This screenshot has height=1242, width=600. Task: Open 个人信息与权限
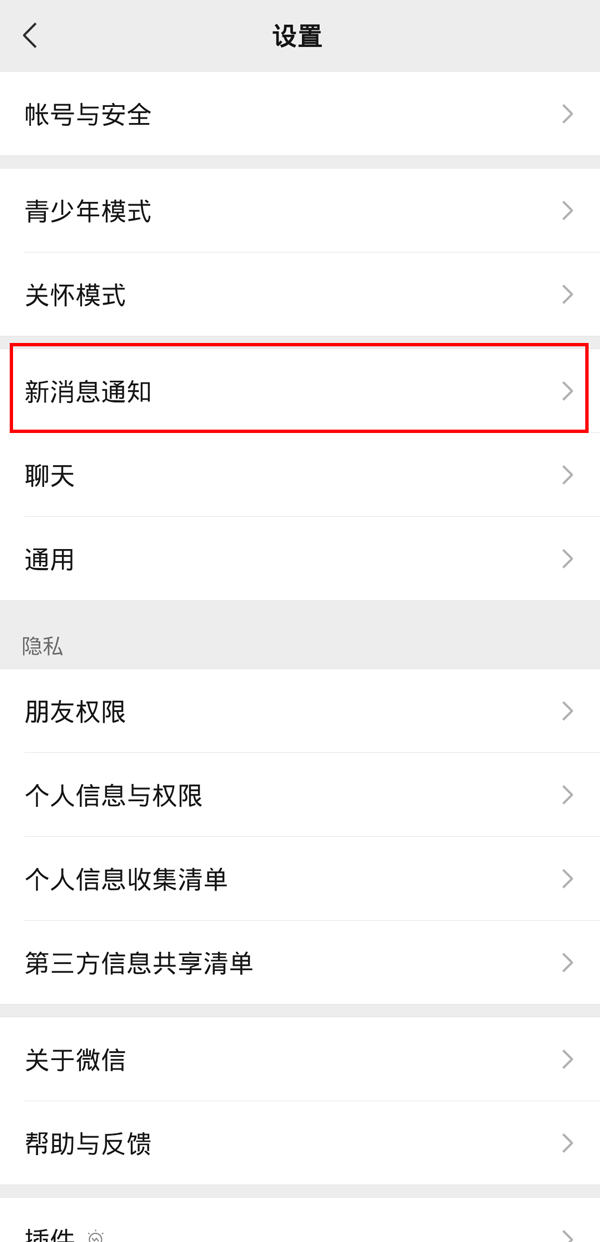click(x=300, y=795)
